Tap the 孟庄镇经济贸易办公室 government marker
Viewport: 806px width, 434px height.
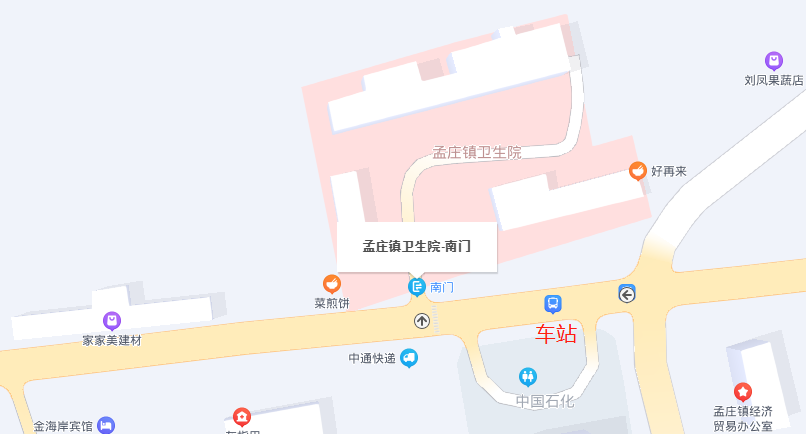pos(742,392)
